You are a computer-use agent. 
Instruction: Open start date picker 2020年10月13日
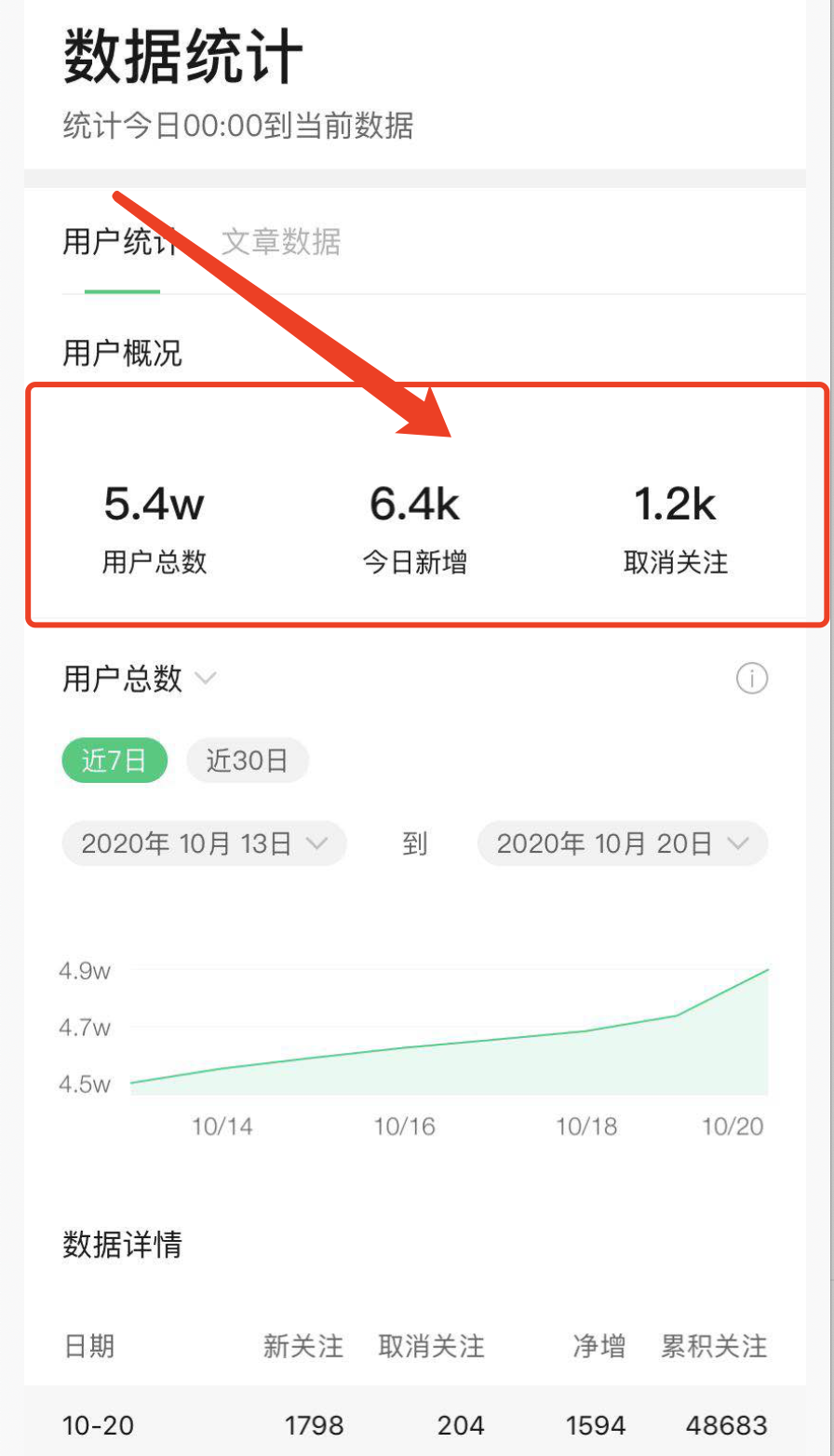click(204, 844)
